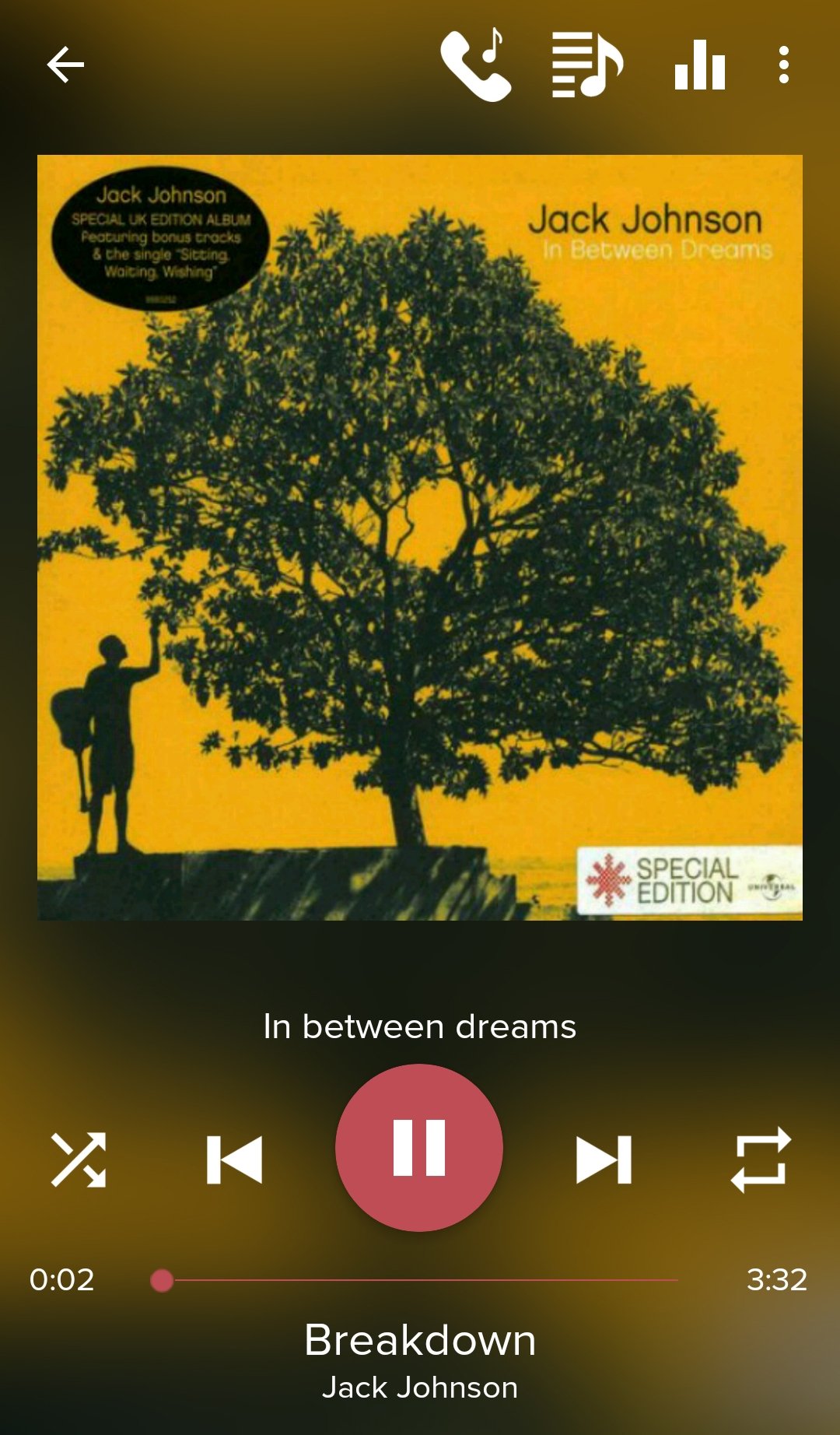Open the three-dot overflow menu
This screenshot has height=1435, width=840.
(784, 65)
